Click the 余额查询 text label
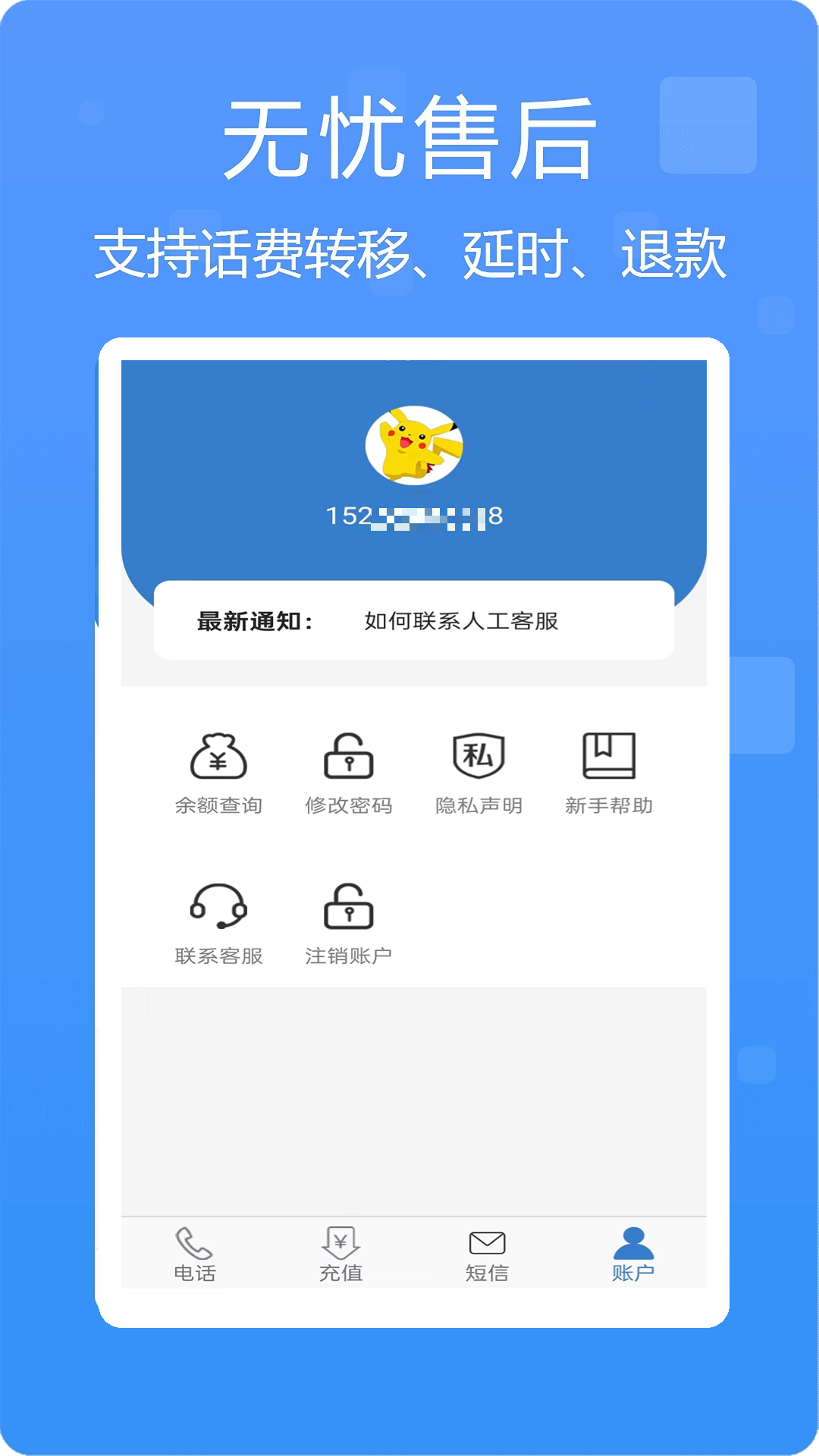The width and height of the screenshot is (819, 1456). tap(218, 806)
